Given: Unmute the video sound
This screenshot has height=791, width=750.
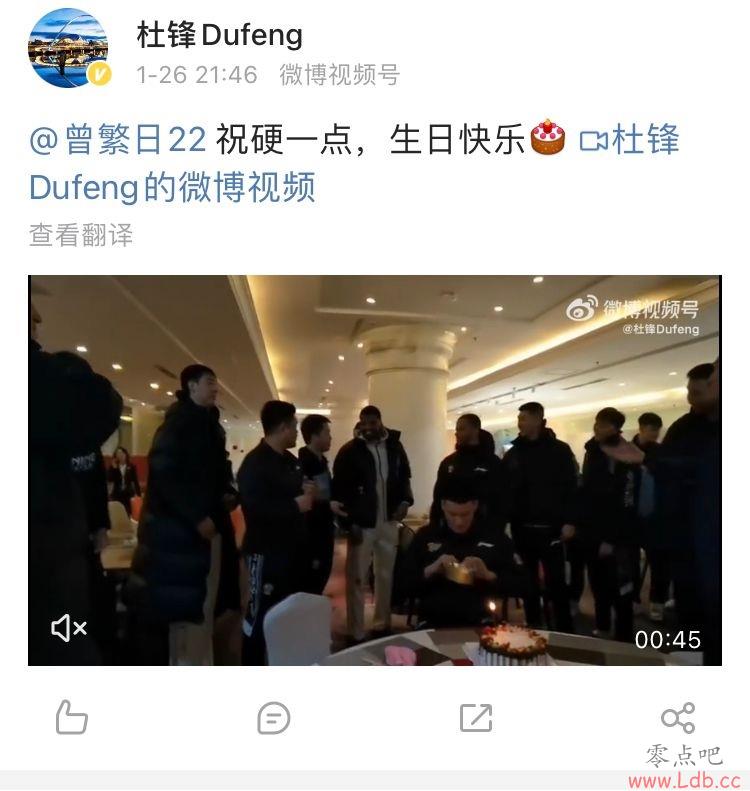Looking at the screenshot, I should 69,628.
